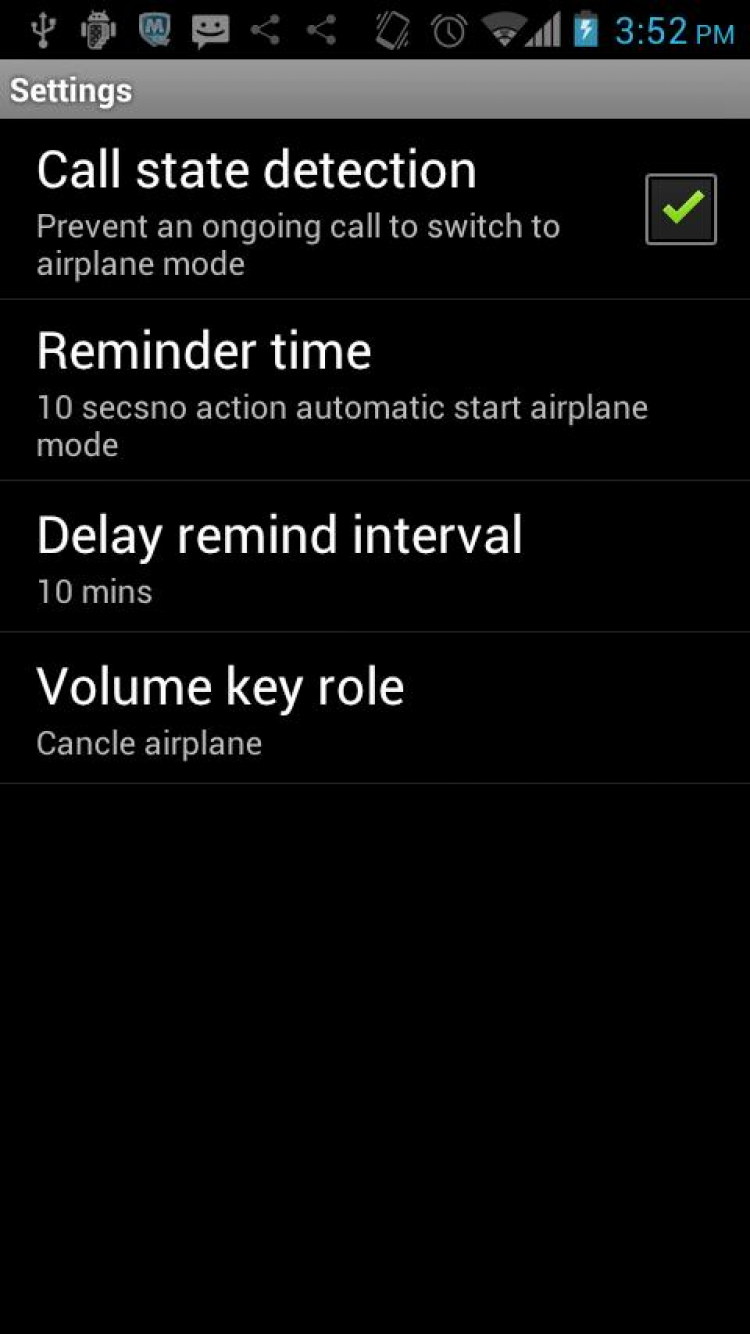
Task: Open the Reminder time setting
Action: pos(374,390)
